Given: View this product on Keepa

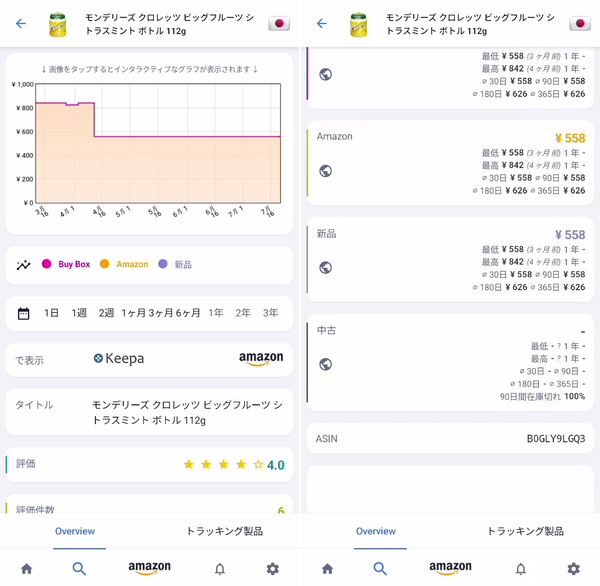Looking at the screenshot, I should click(119, 359).
